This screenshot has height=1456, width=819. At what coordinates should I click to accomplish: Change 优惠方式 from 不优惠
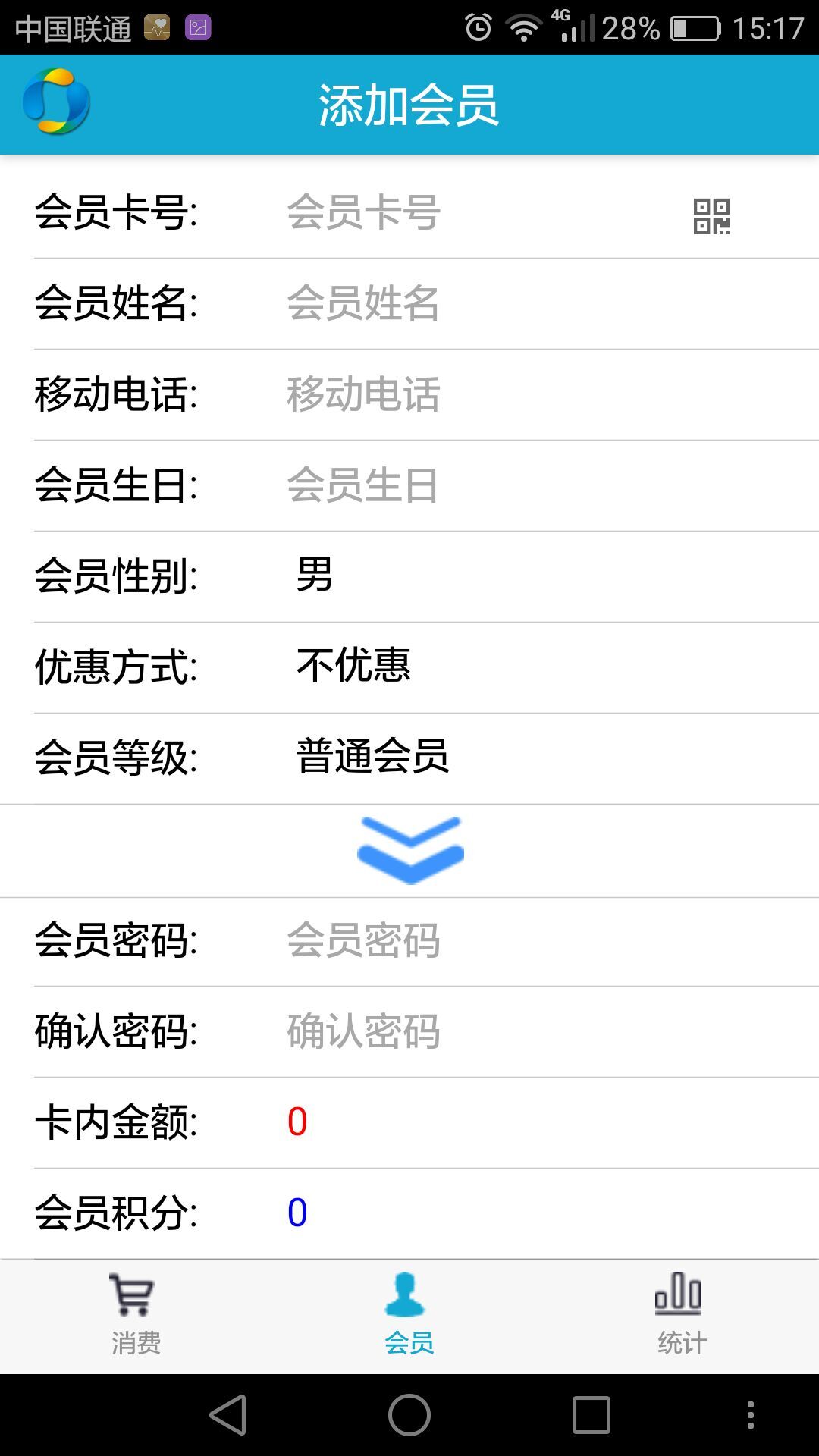pyautogui.click(x=531, y=666)
